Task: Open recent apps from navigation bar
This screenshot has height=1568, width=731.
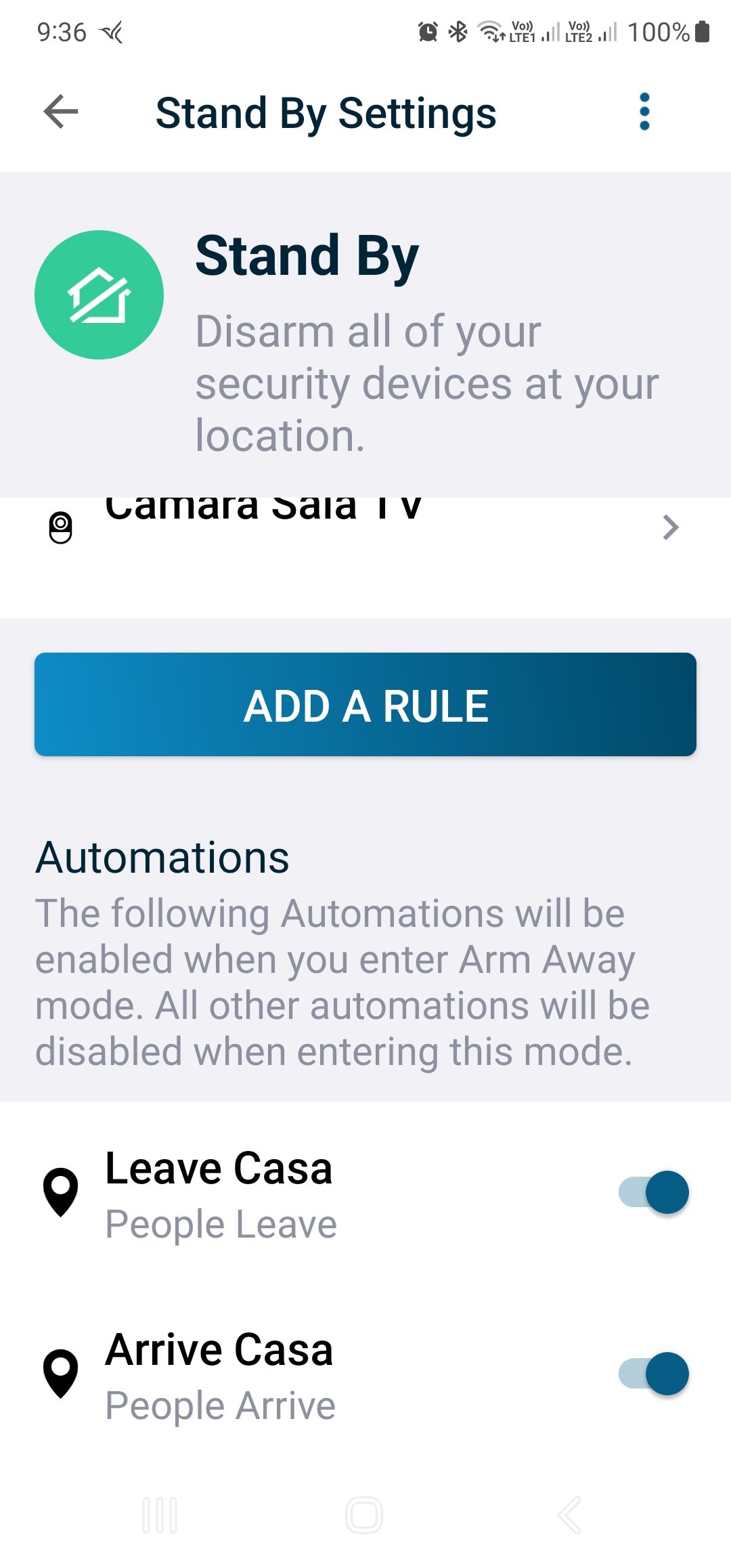Action: [x=160, y=1515]
